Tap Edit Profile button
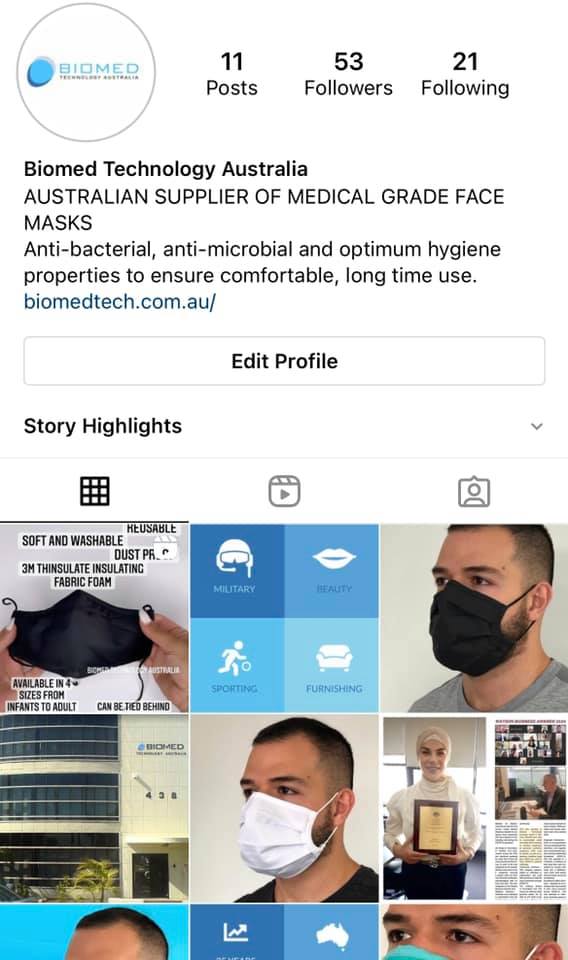 (284, 361)
